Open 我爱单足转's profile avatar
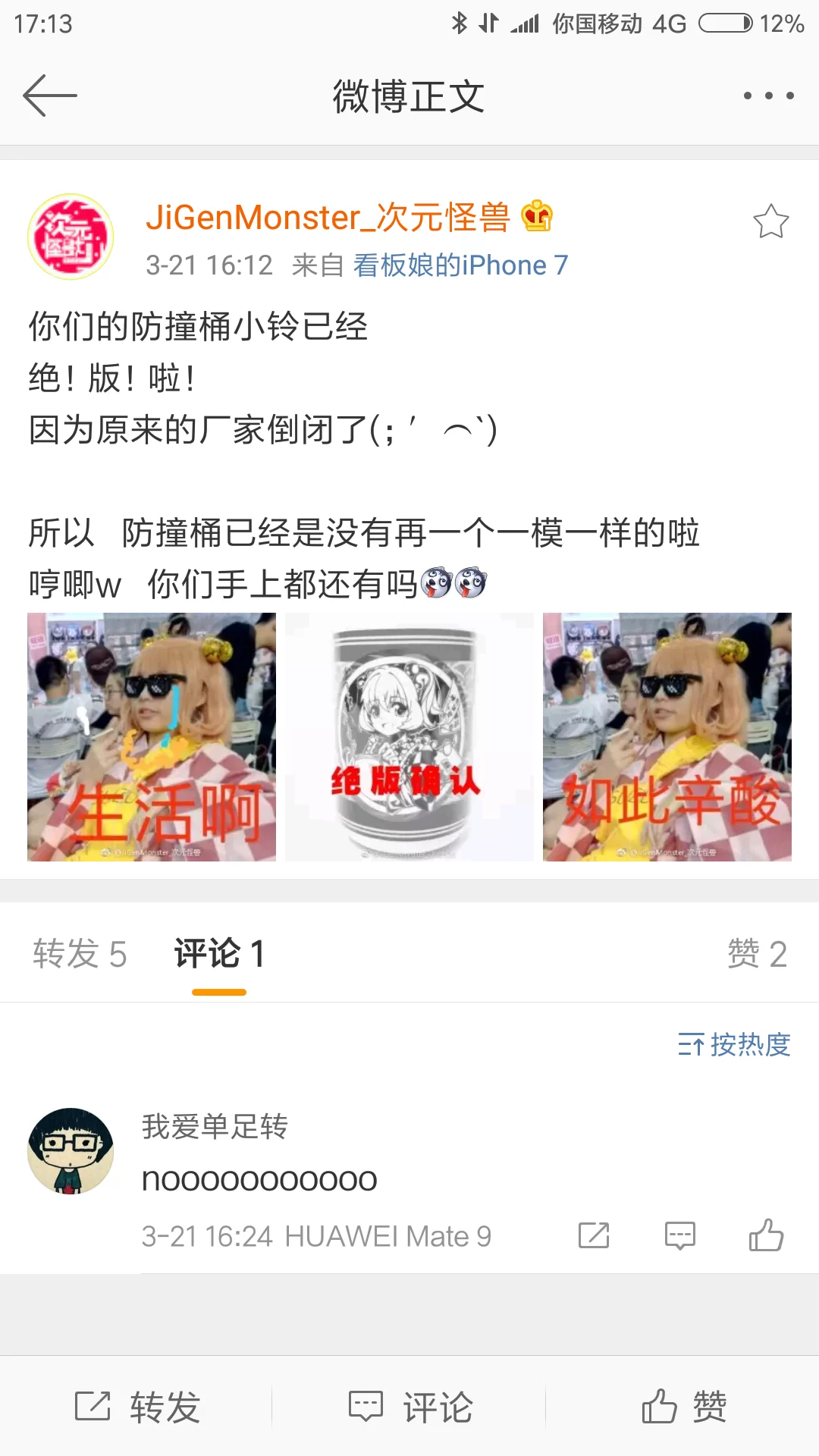819x1456 pixels. pyautogui.click(x=71, y=1150)
